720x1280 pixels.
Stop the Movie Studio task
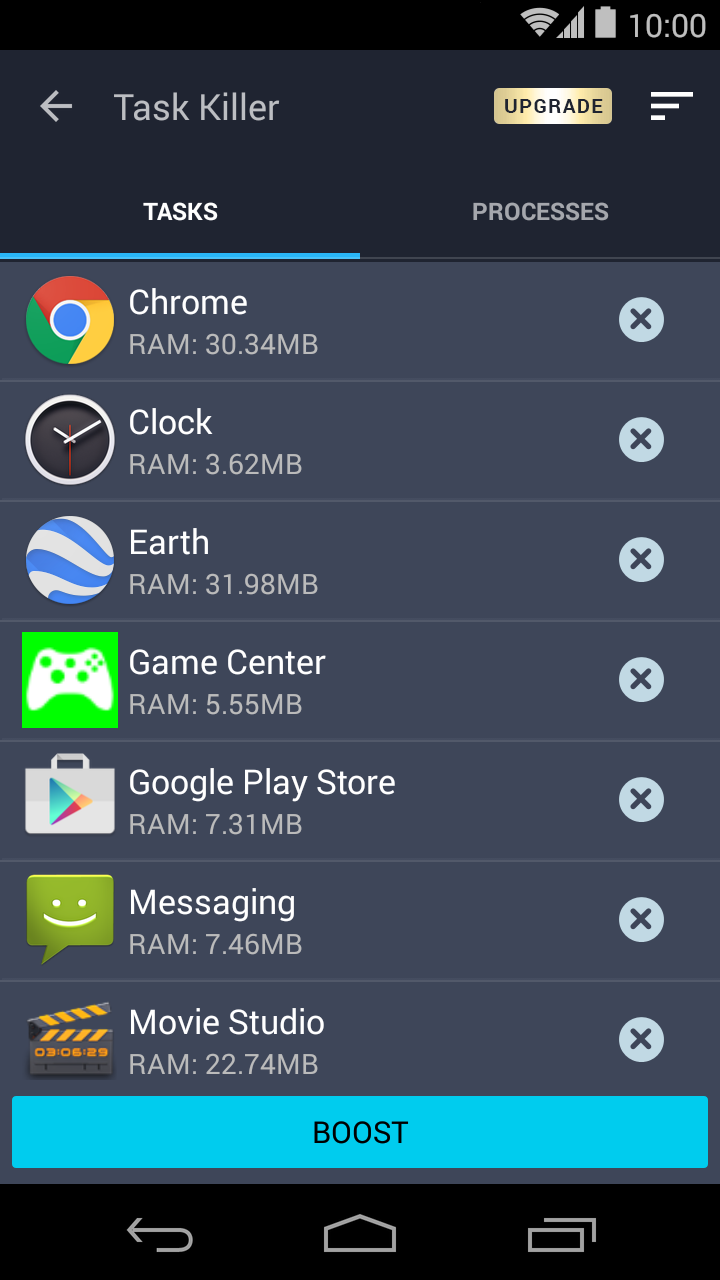[641, 1040]
